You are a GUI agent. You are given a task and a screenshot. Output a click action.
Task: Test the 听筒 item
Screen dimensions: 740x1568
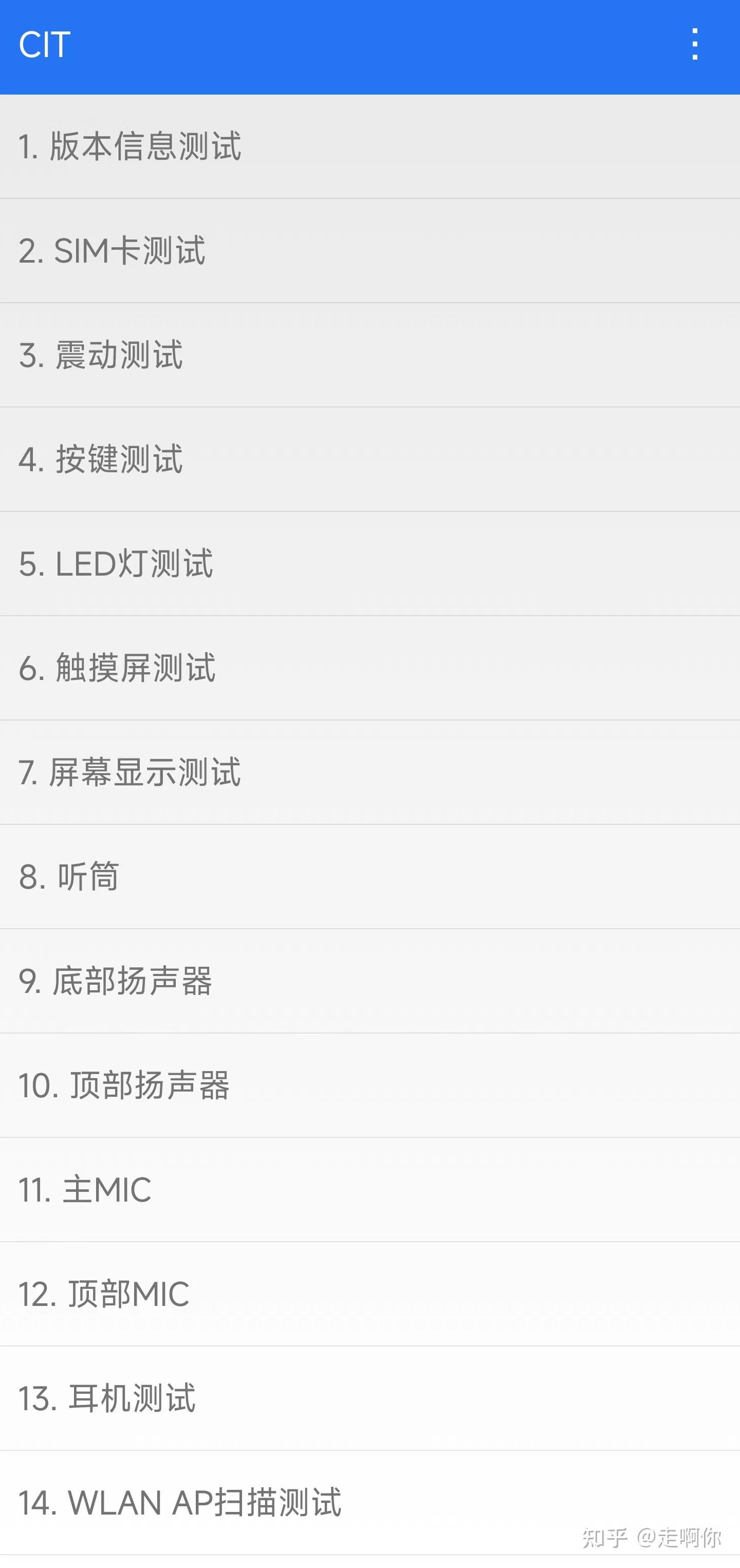tap(370, 877)
